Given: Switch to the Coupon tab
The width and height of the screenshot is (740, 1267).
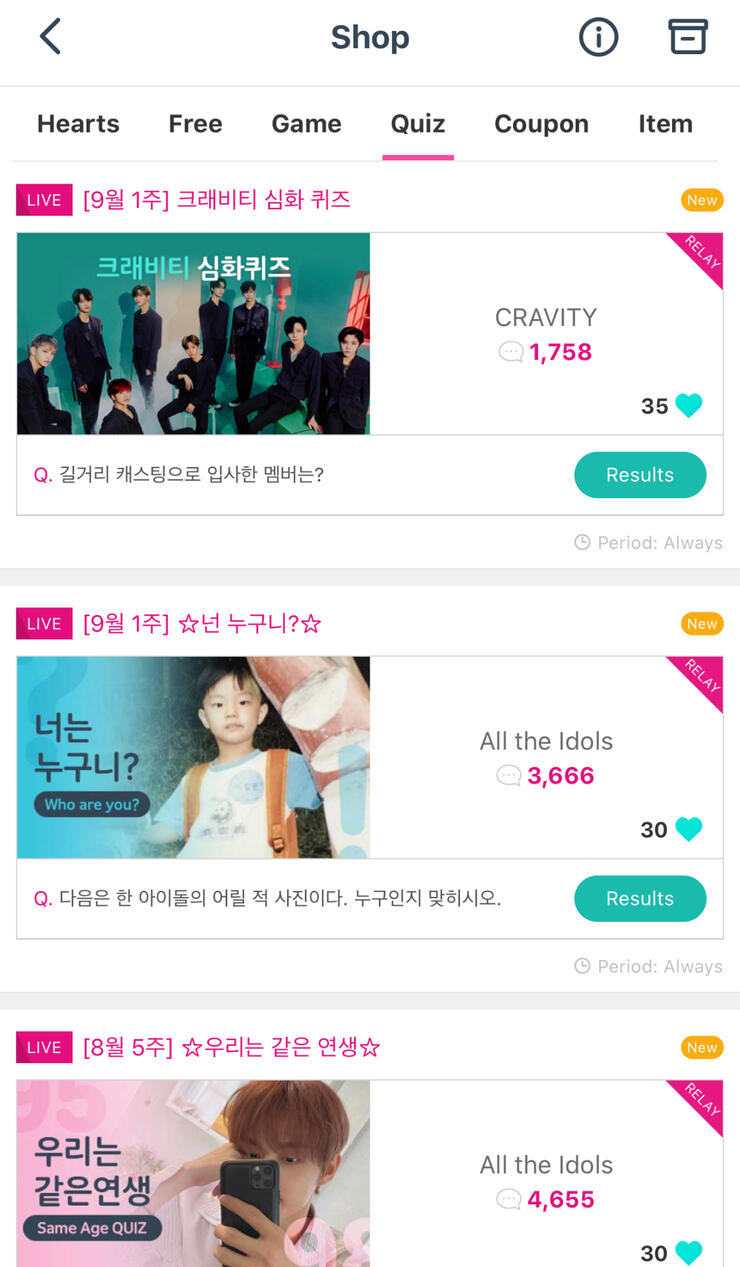Looking at the screenshot, I should coord(541,124).
